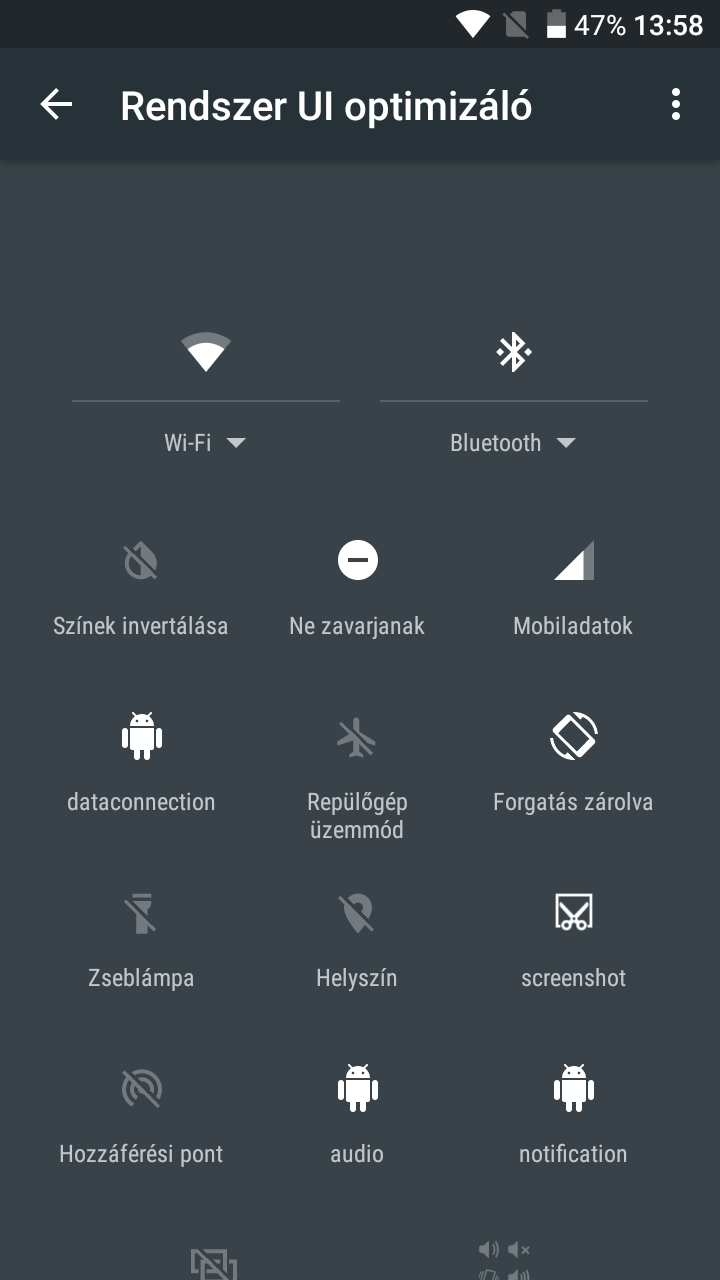Select the audio tile

click(x=357, y=1113)
